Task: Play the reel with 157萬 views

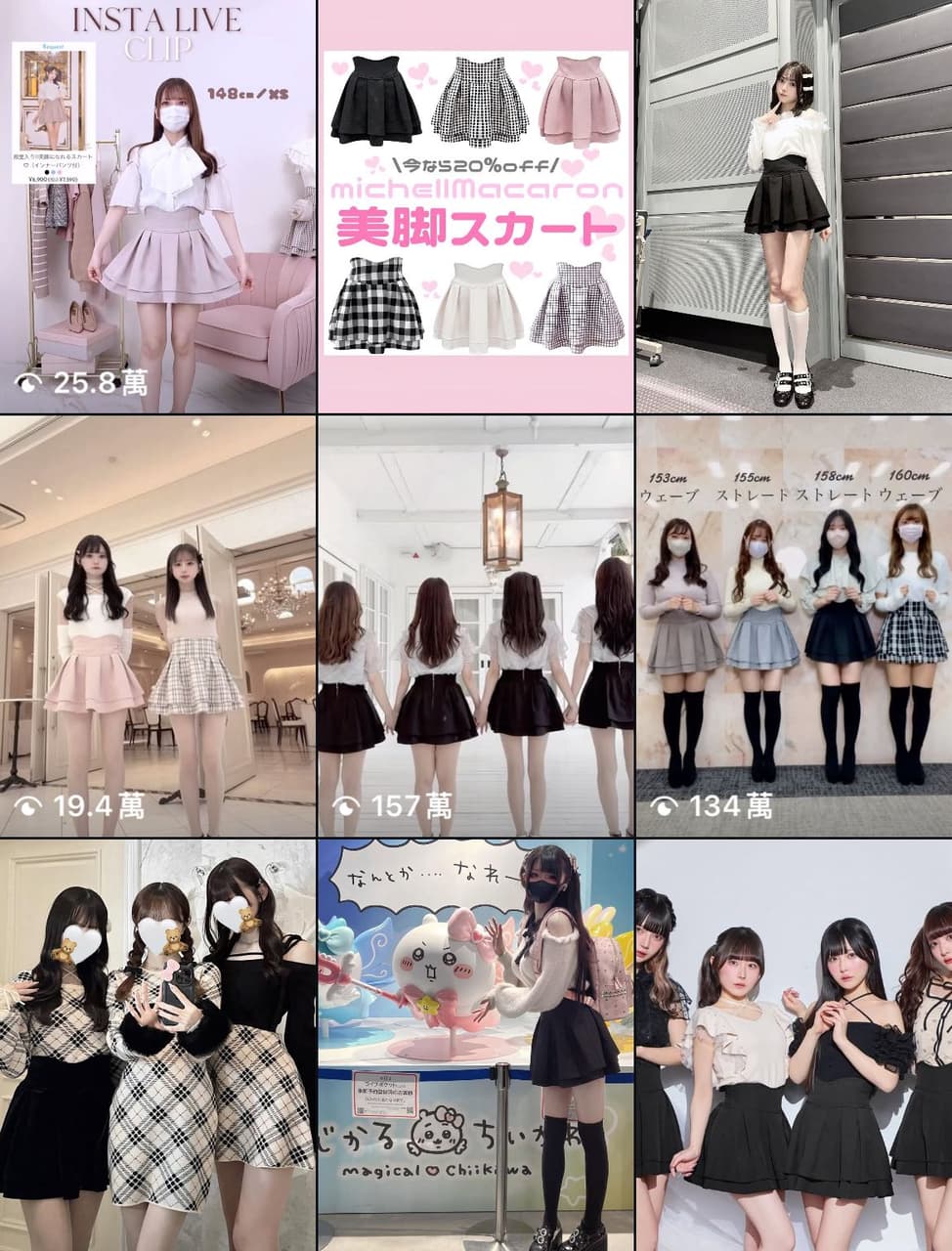Action: [x=475, y=626]
